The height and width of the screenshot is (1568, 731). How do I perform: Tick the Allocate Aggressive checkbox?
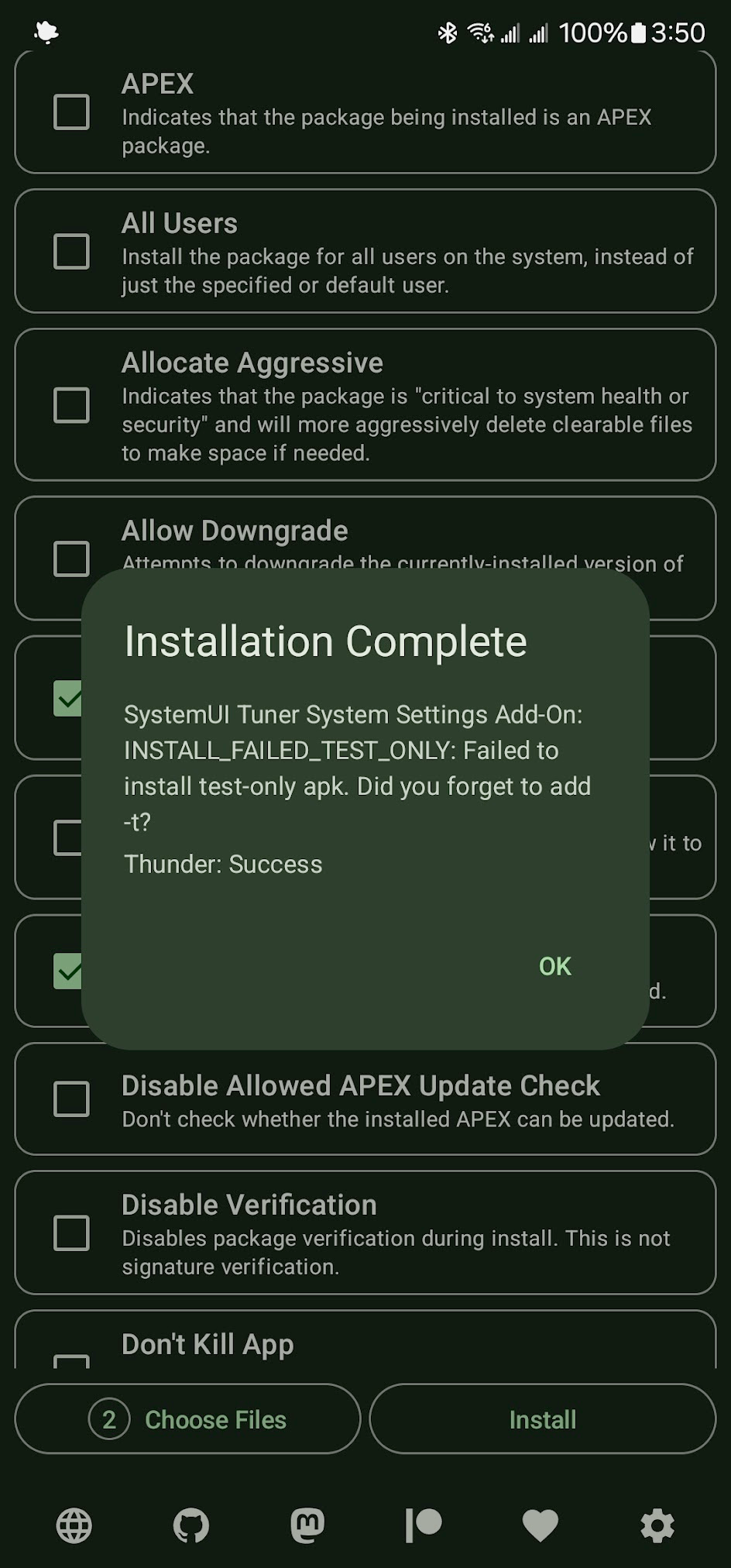[x=71, y=405]
